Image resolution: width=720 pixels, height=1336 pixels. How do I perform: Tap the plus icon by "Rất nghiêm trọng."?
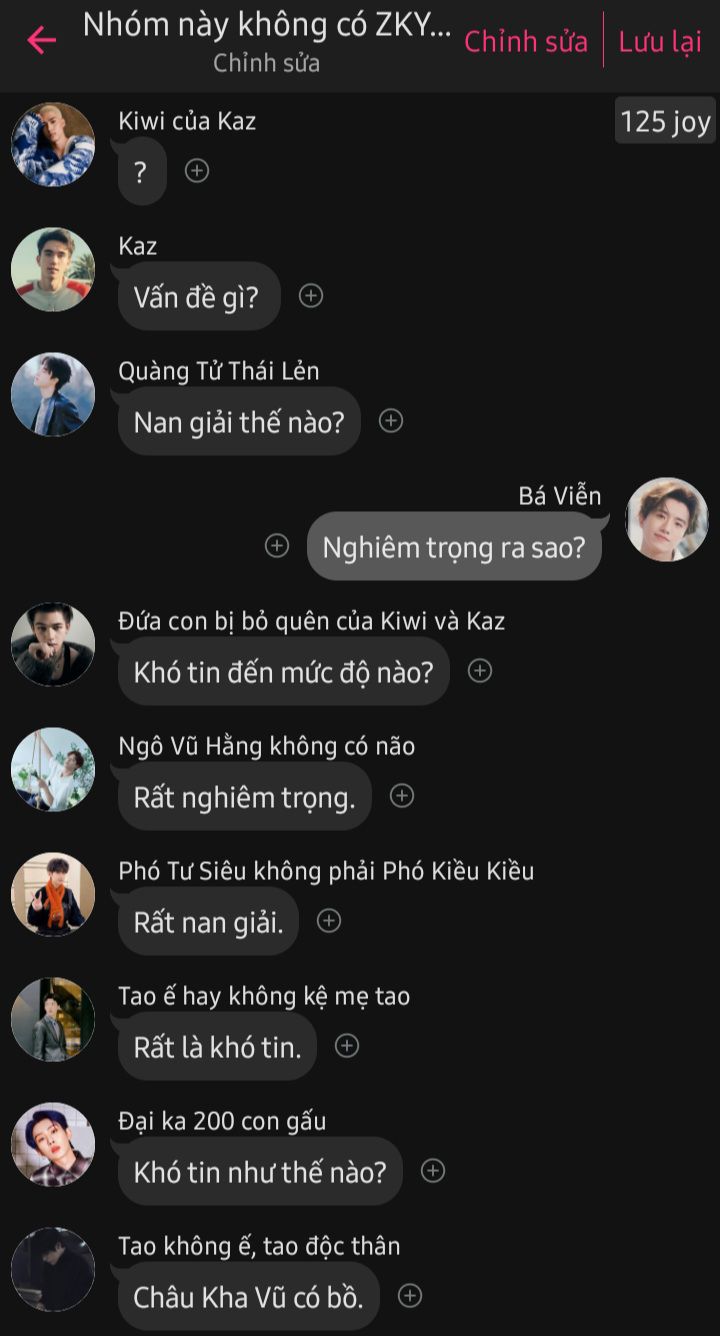pos(402,796)
